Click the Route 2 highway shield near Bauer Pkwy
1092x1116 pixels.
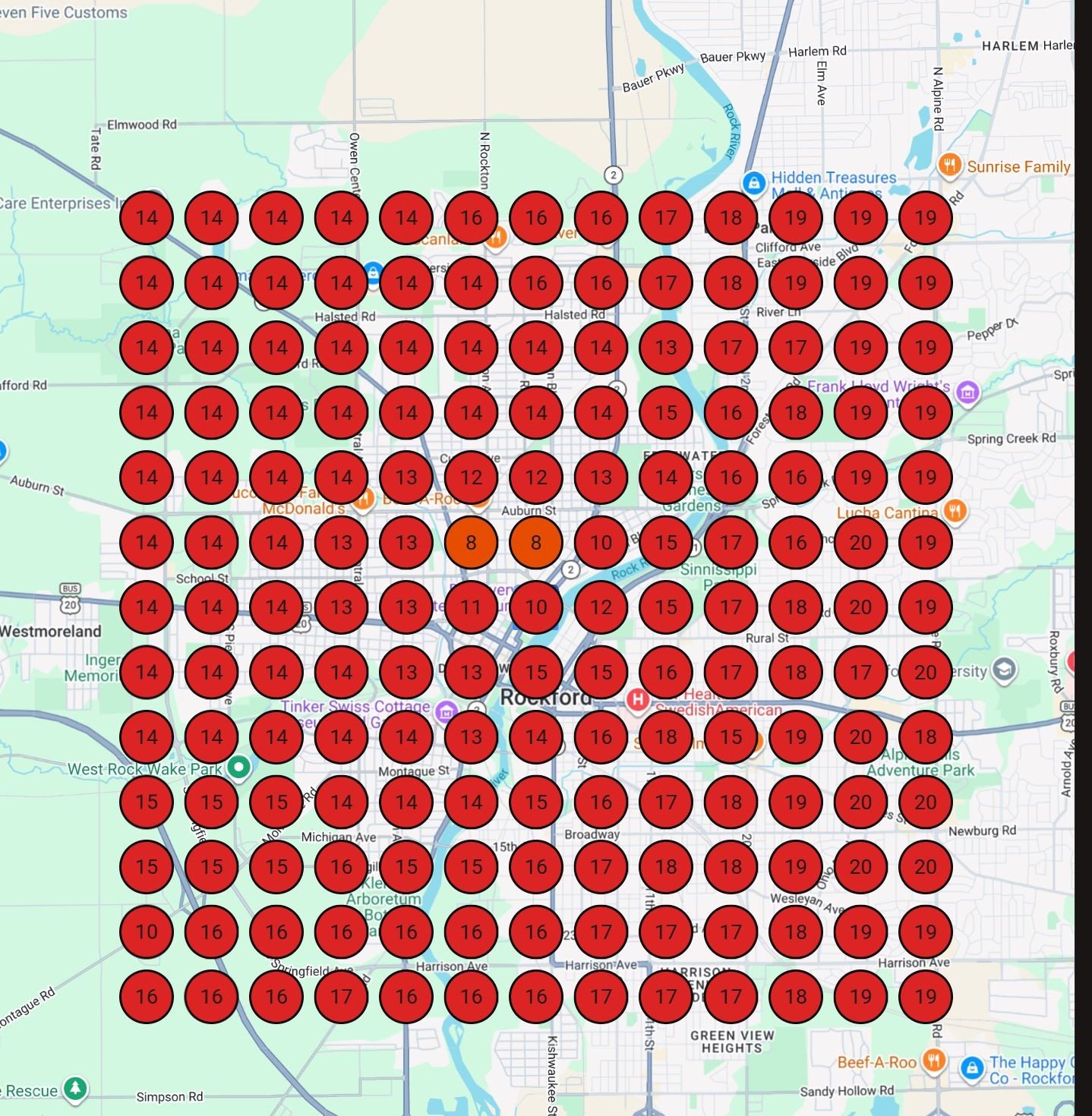point(612,173)
